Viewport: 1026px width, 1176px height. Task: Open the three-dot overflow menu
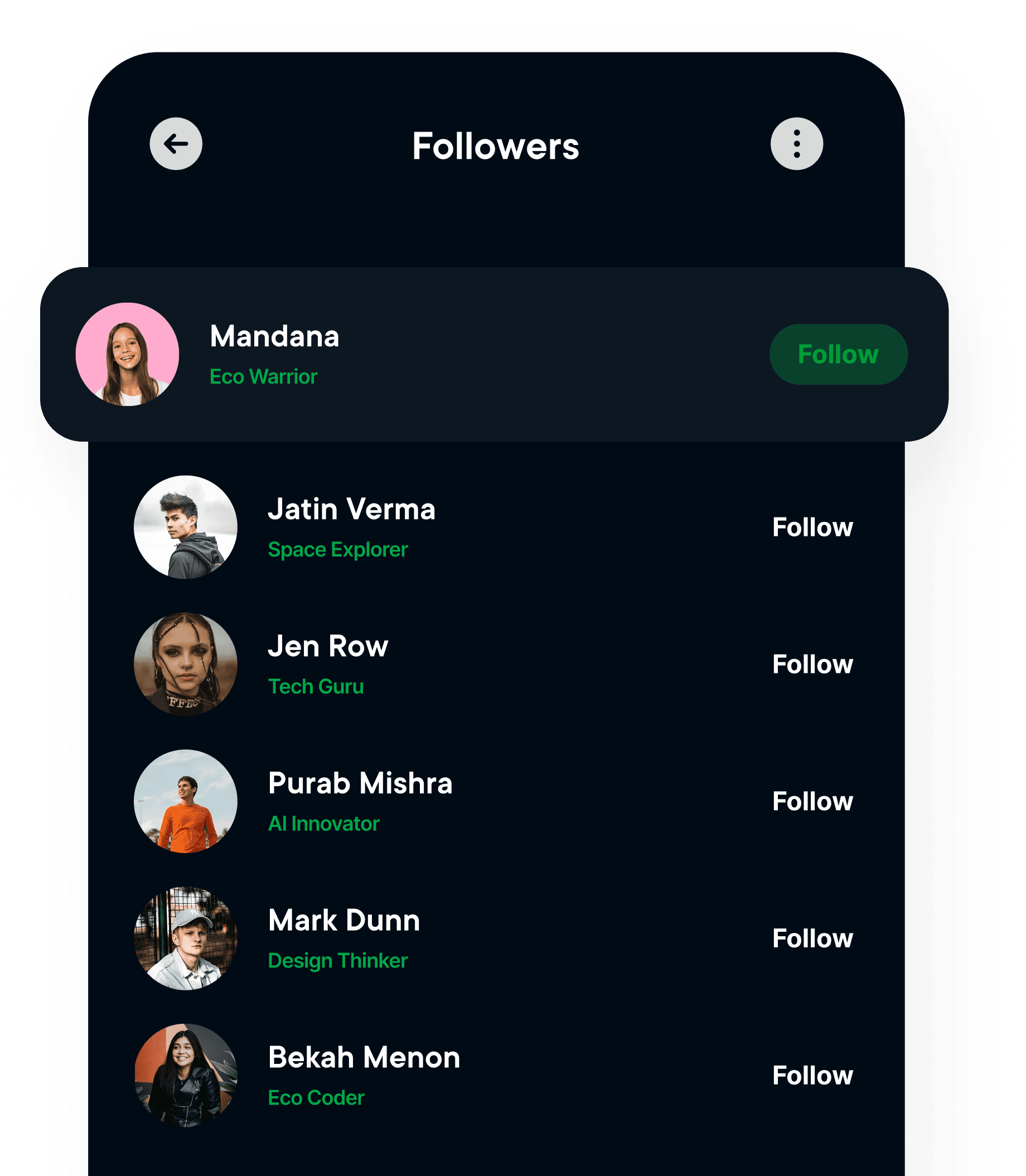tap(796, 144)
